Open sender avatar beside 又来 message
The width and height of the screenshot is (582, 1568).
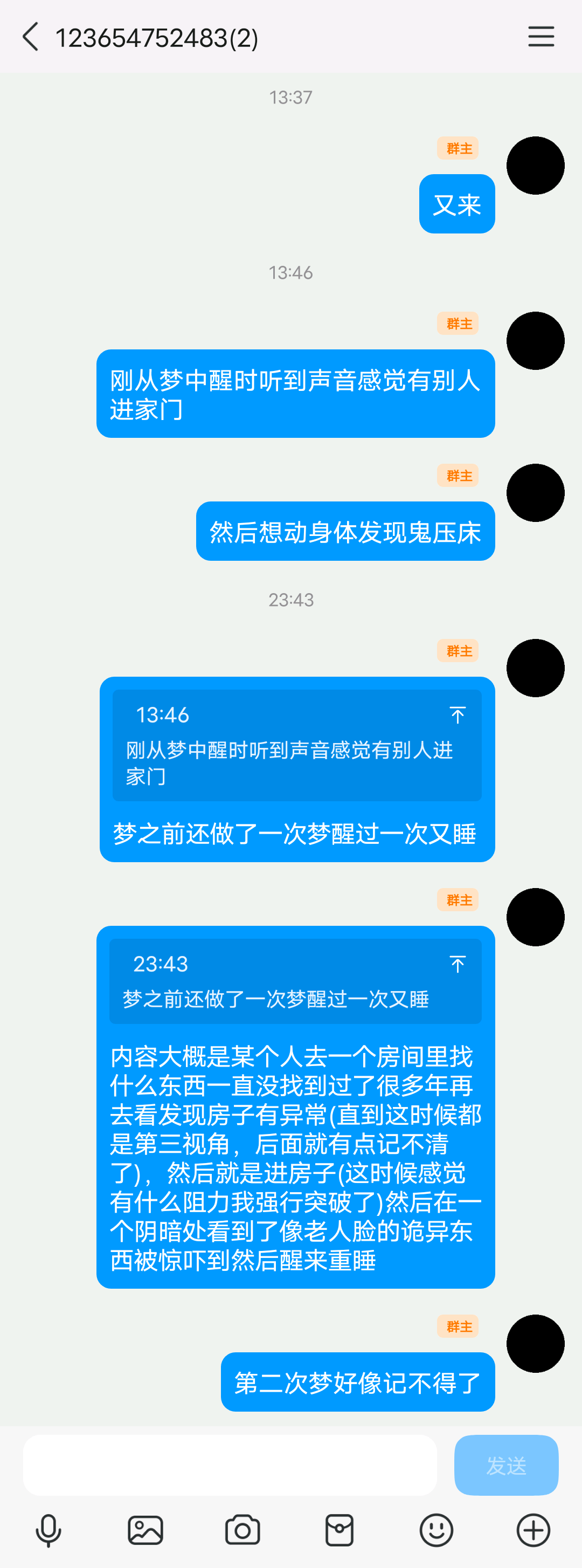[x=535, y=166]
